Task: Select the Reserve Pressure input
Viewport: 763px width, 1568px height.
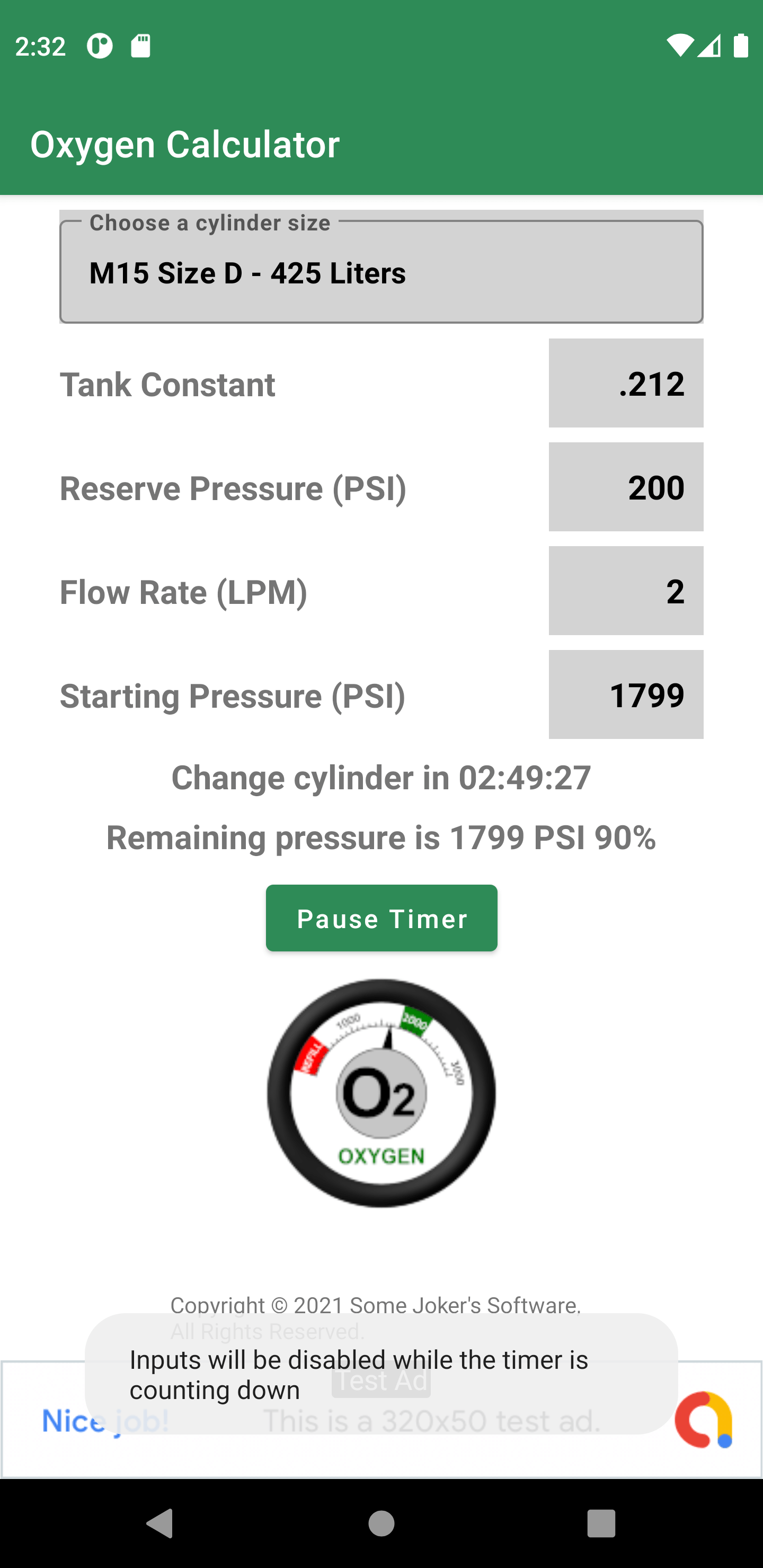Action: tap(625, 487)
